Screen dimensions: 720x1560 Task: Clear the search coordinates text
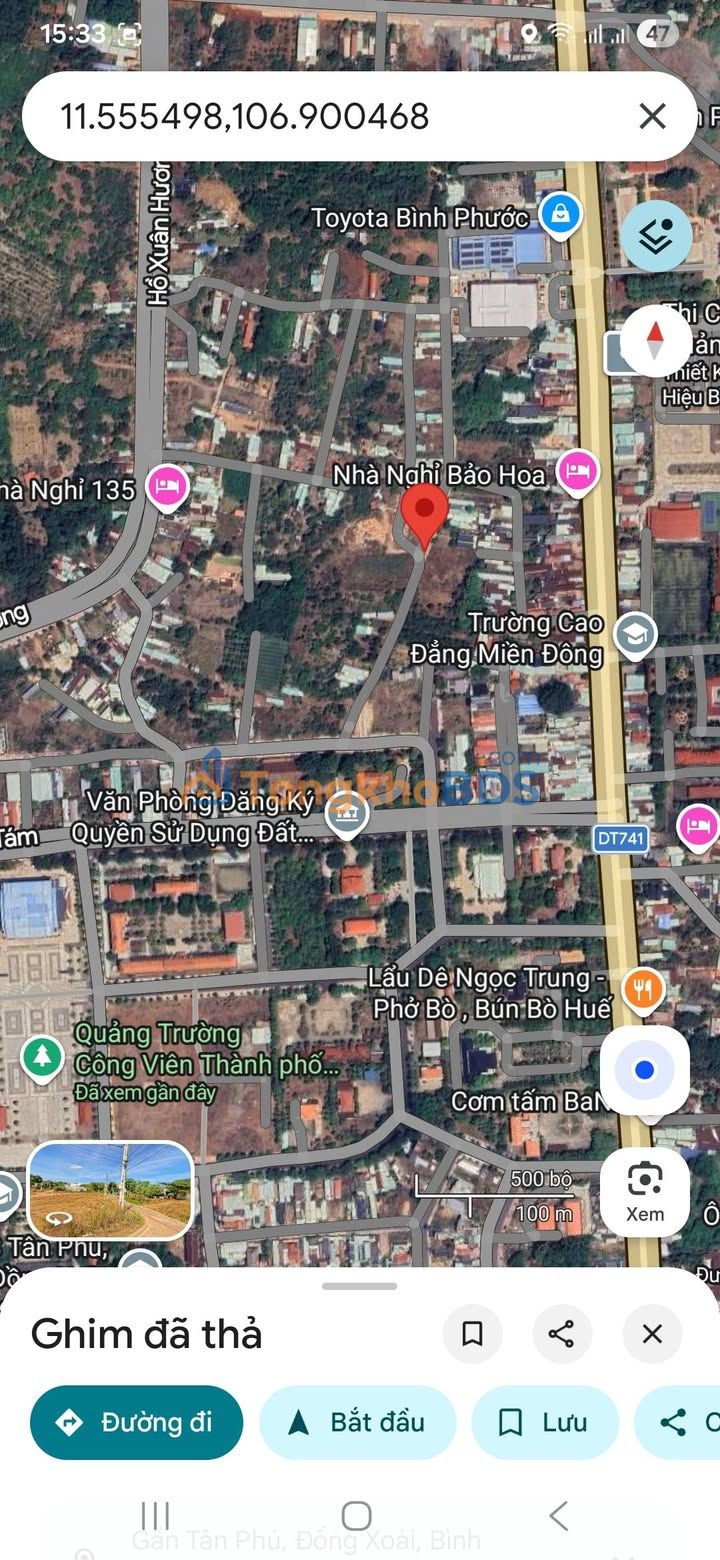[652, 117]
